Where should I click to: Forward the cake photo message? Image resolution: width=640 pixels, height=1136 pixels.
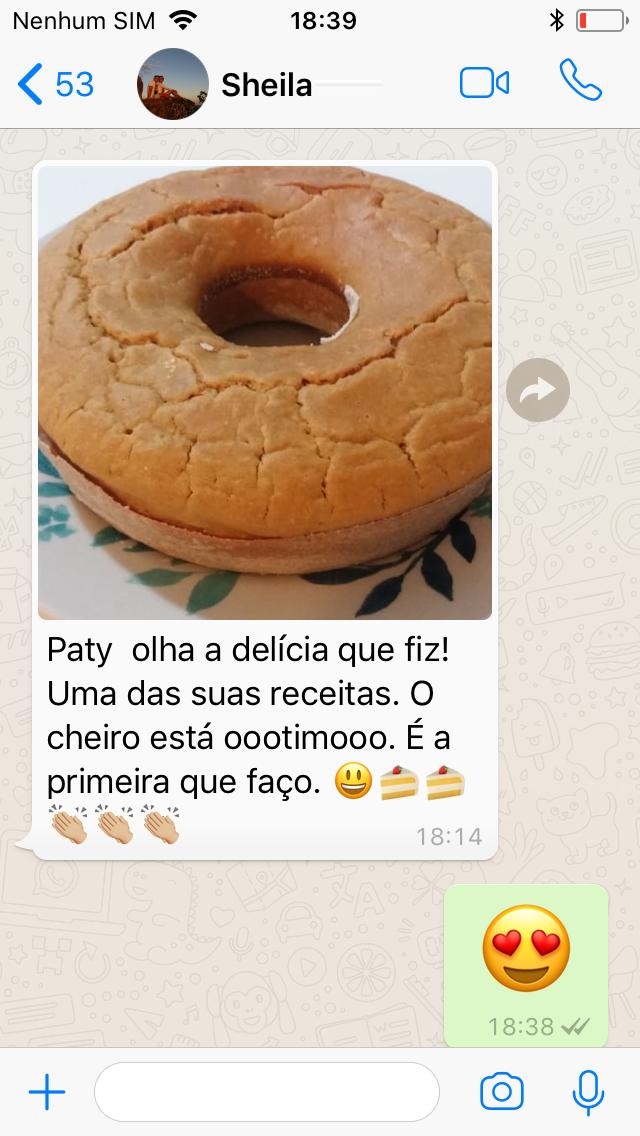(x=537, y=390)
